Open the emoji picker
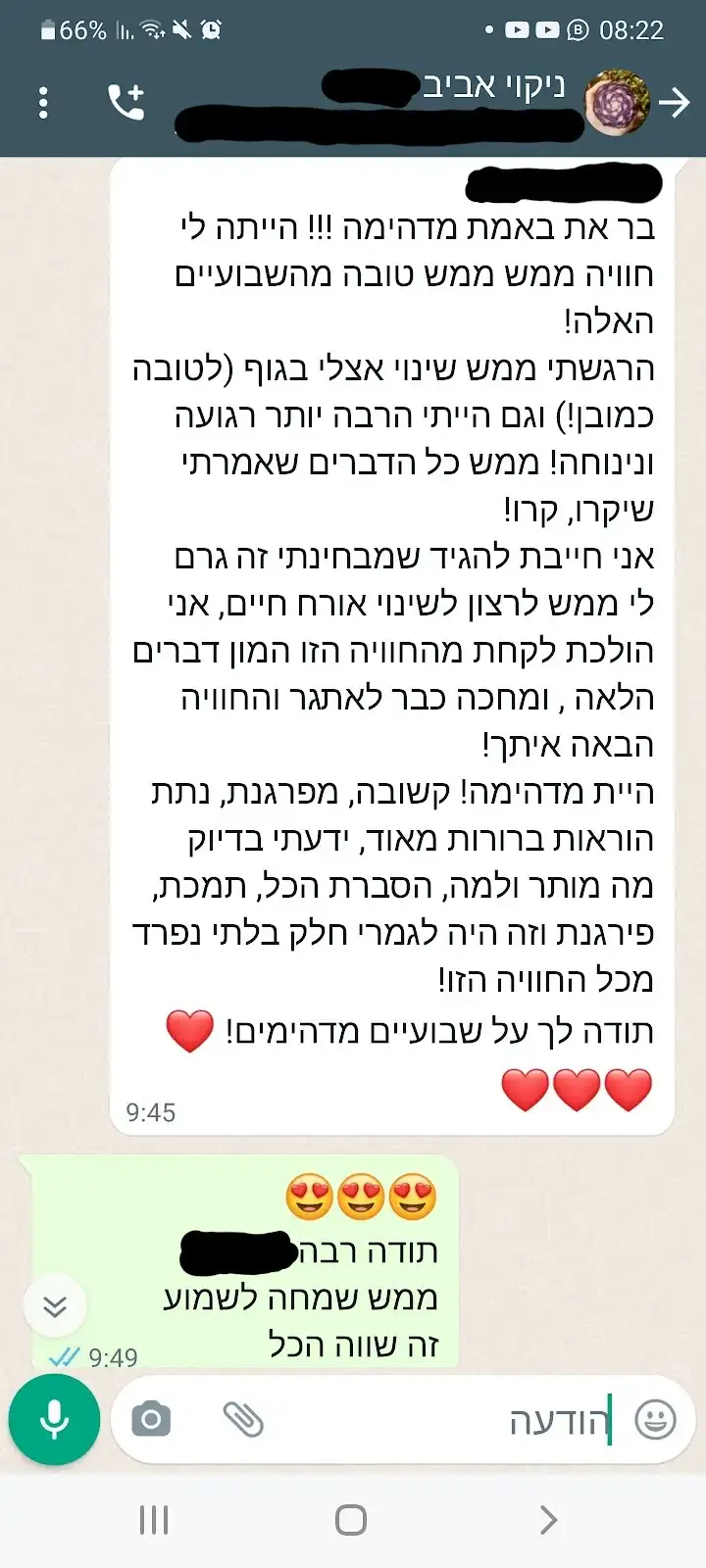The height and width of the screenshot is (1568, 706). click(655, 1419)
